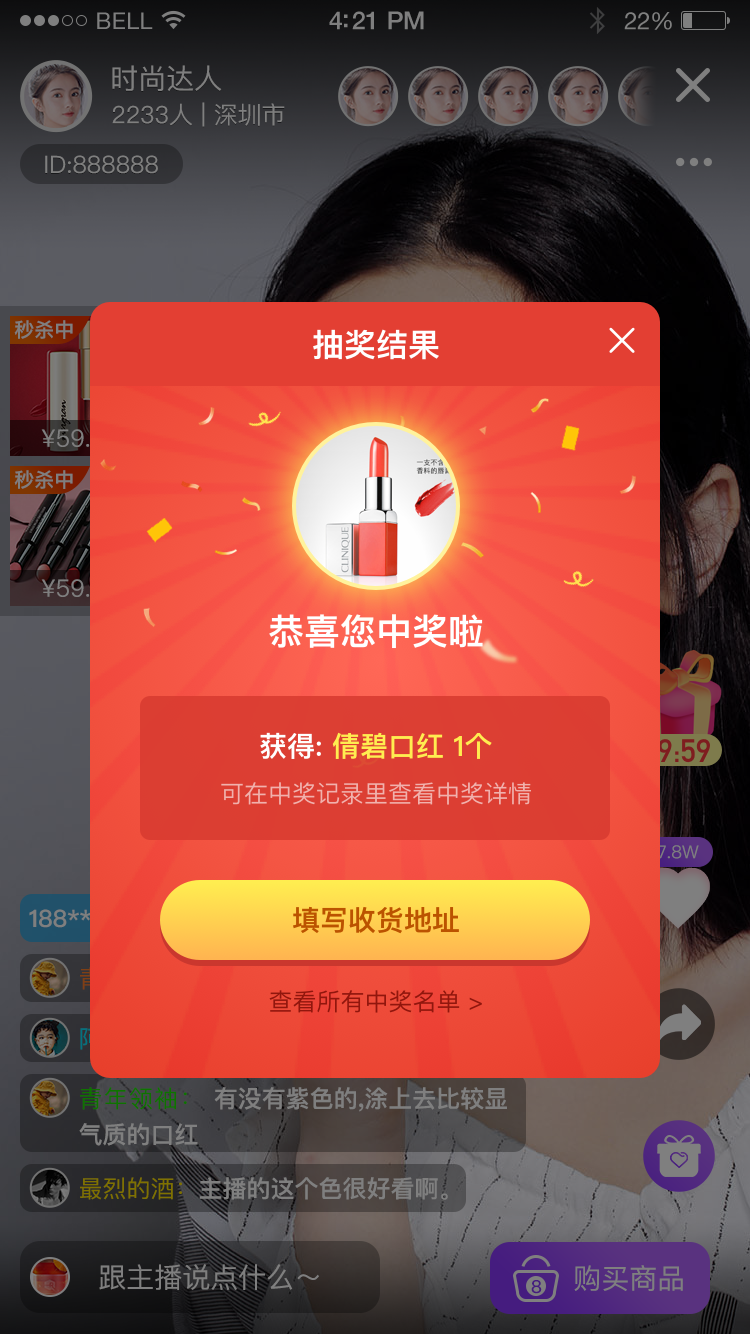Tap the 跟主播说点什么 chat input
750x1334 pixels.
[200, 1277]
